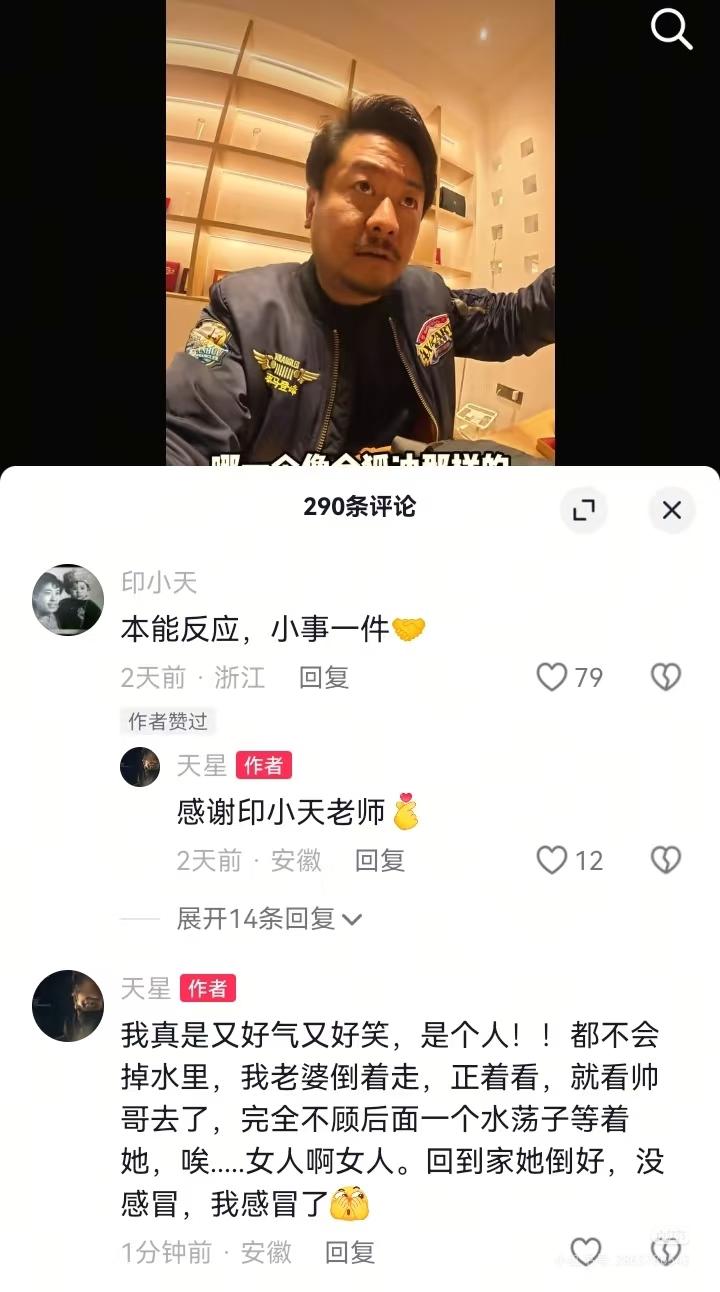Tap the search magnifier icon
Screen dimensions: 720x1292
[x=671, y=29]
